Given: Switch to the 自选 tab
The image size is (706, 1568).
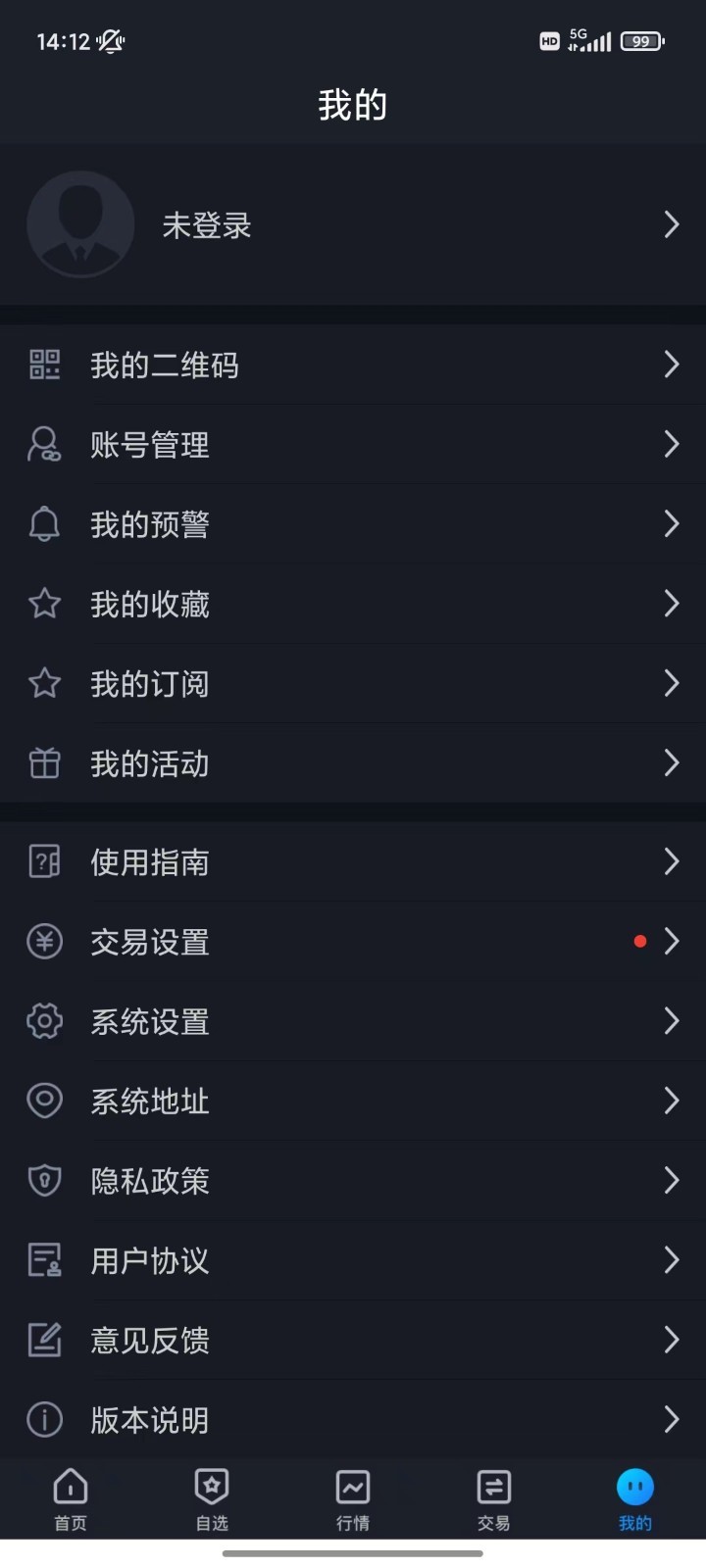Looking at the screenshot, I should point(212,1499).
